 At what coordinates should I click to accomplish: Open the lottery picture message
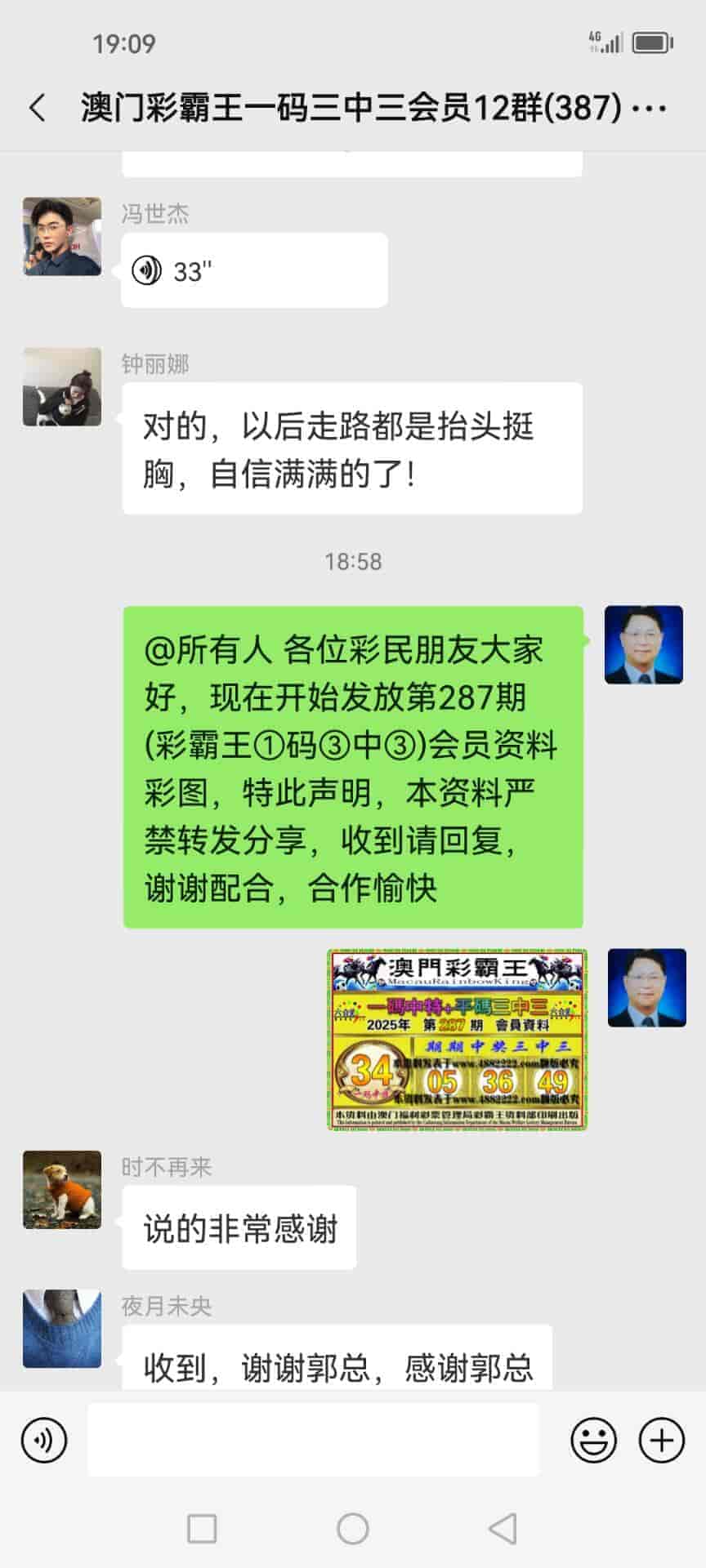click(x=457, y=1039)
